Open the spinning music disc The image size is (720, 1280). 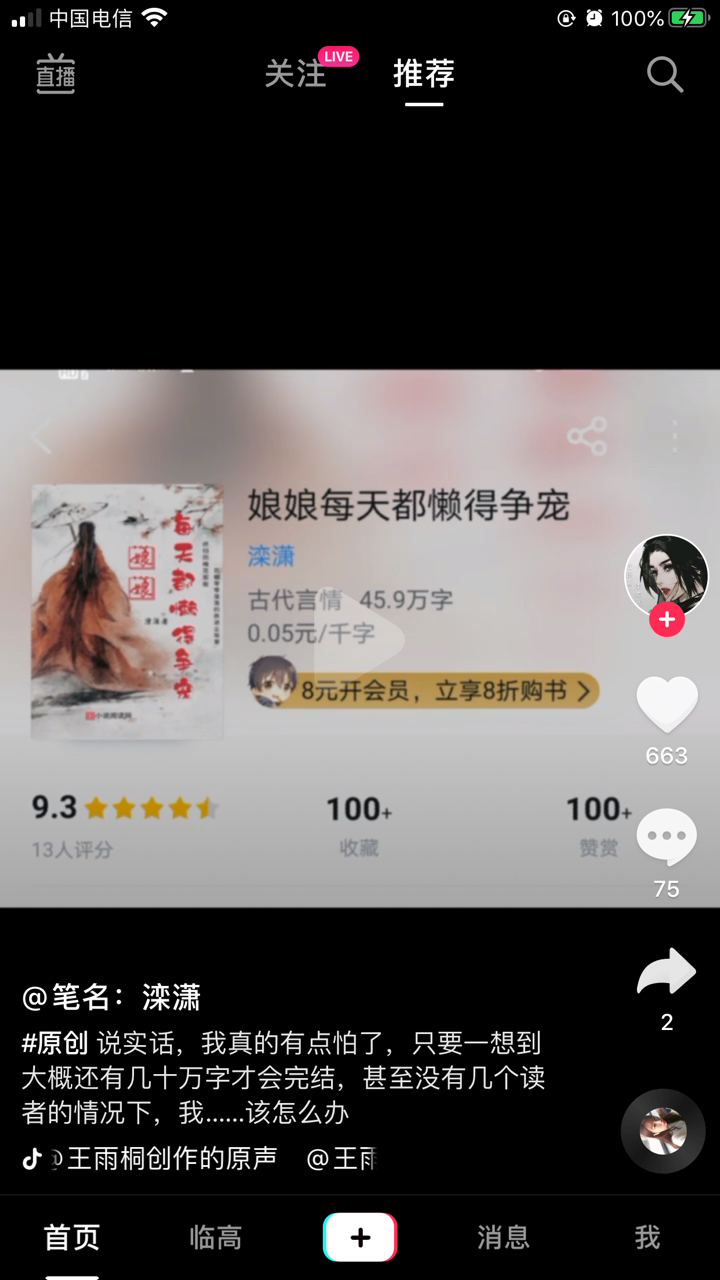coord(663,1131)
